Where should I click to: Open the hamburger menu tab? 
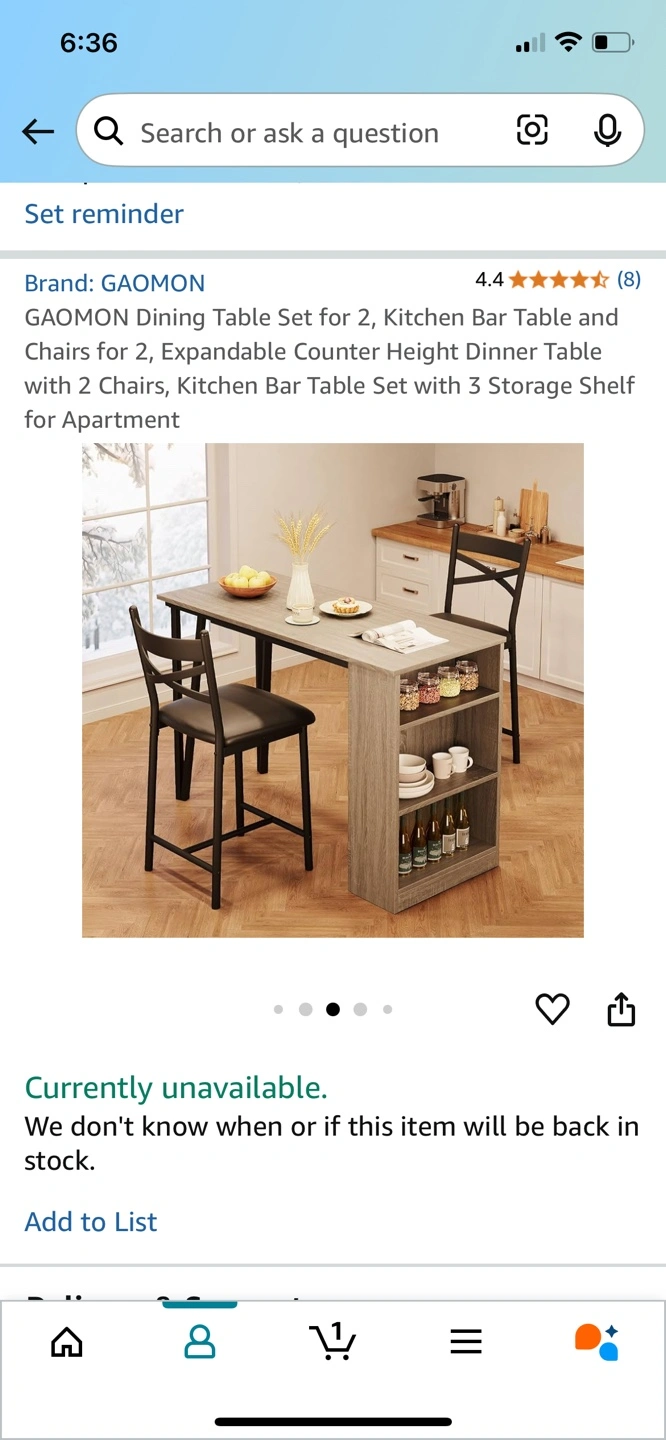coord(466,1341)
